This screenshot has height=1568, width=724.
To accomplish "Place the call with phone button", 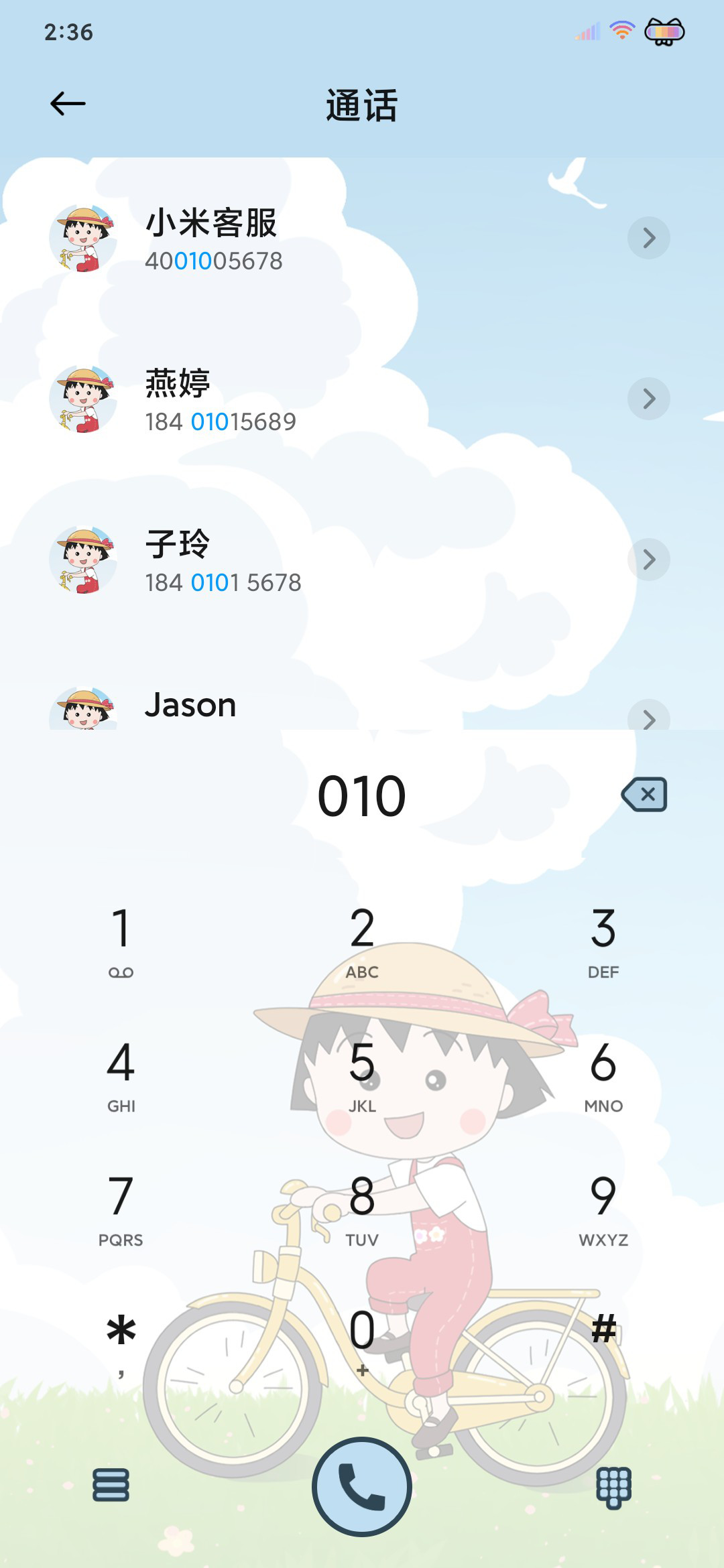I will coord(362,1486).
